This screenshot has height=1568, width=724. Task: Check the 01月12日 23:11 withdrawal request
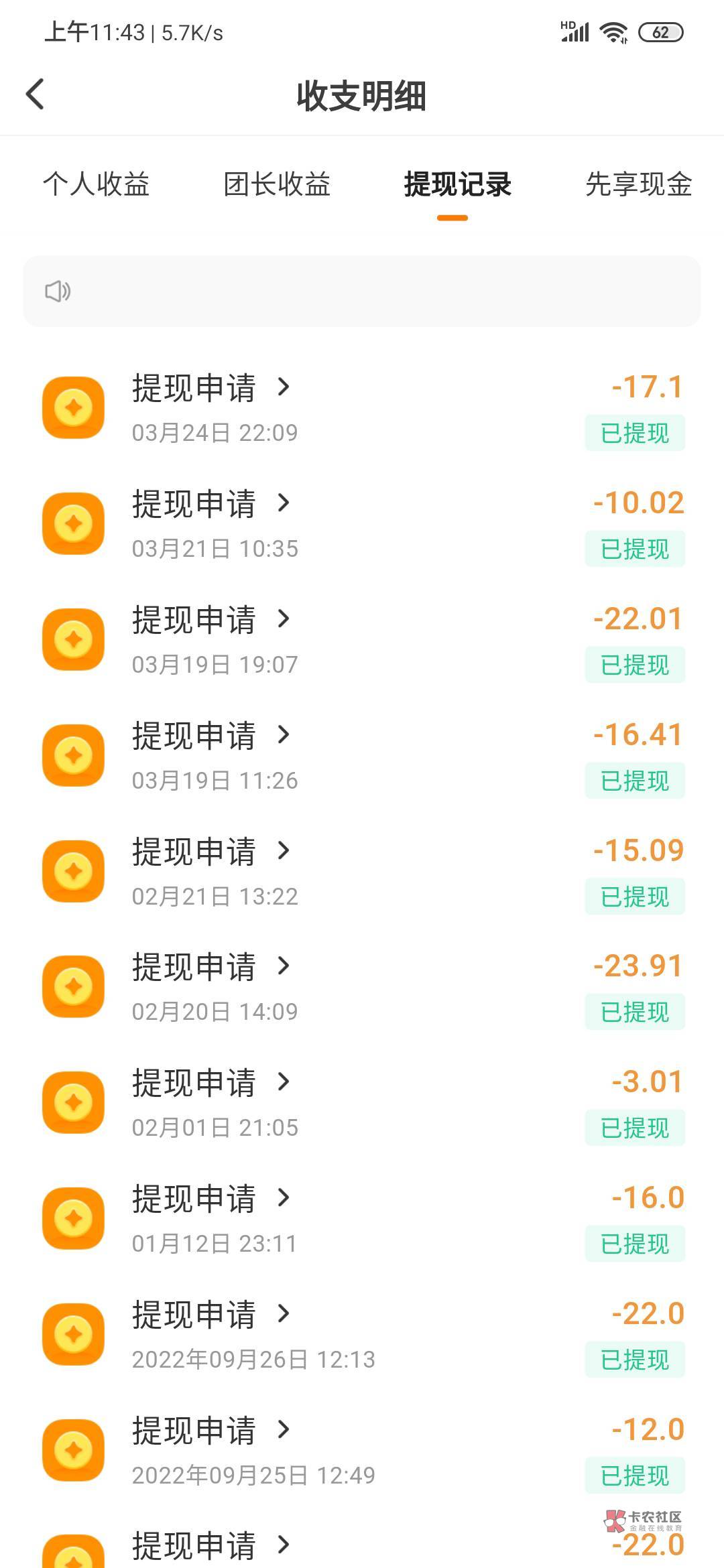pos(210,1199)
